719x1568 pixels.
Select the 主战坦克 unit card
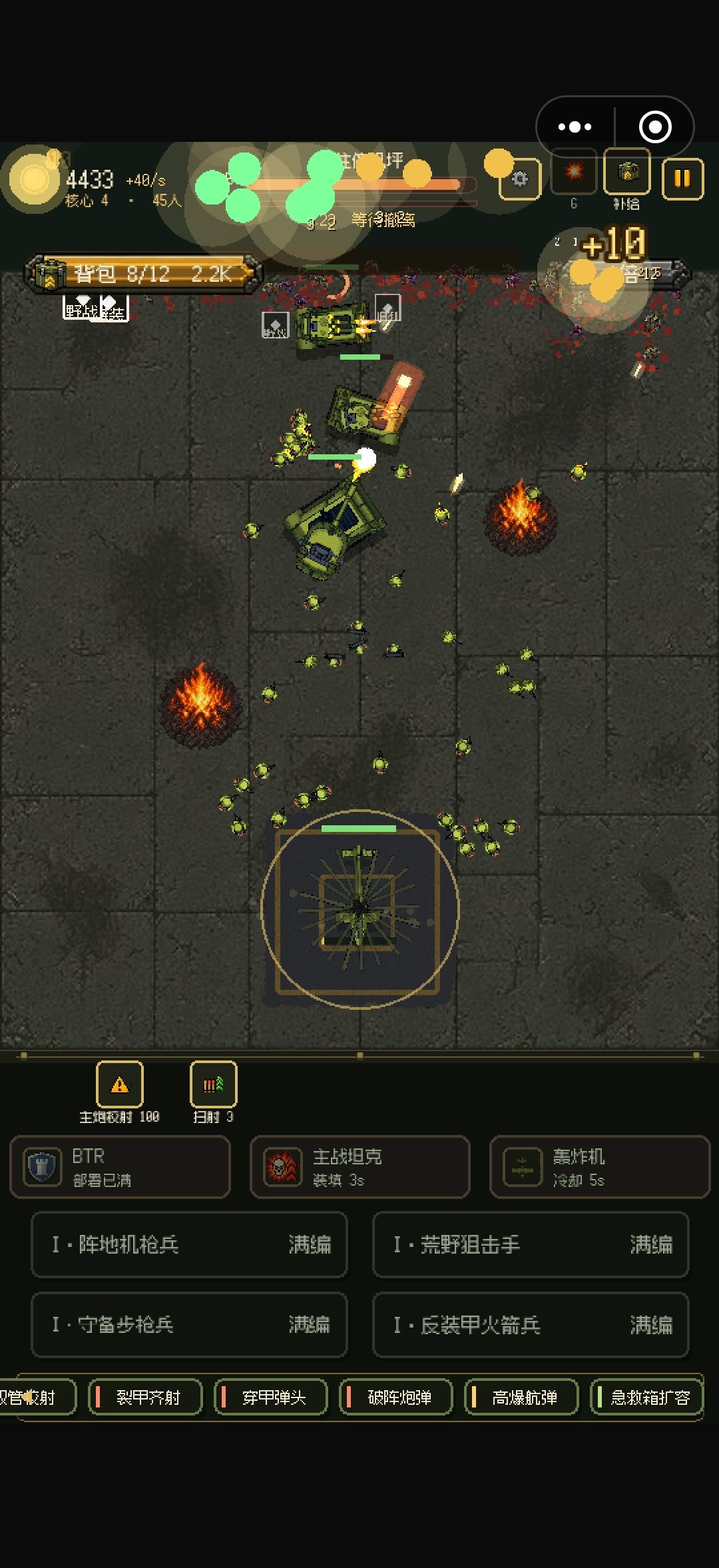pos(360,1167)
